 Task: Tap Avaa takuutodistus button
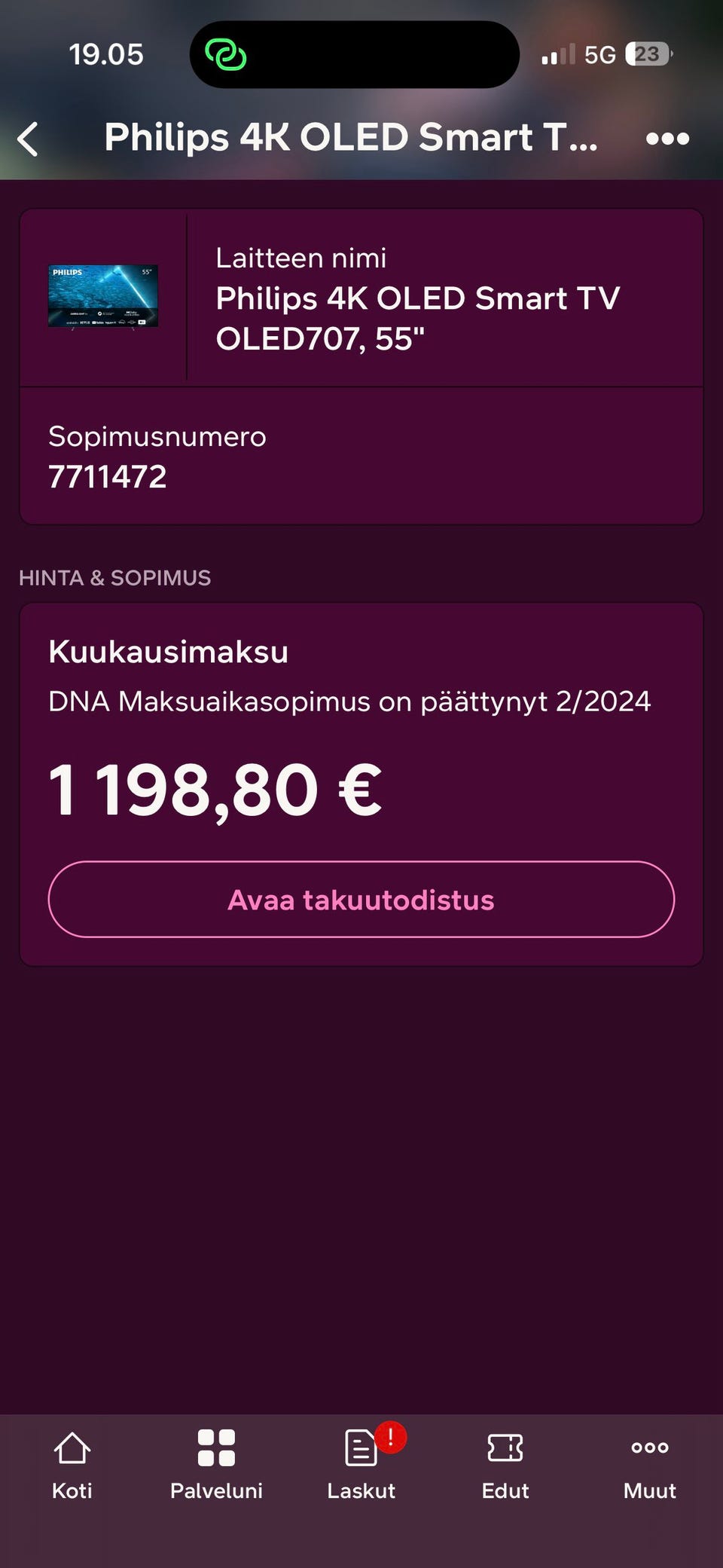tap(361, 899)
